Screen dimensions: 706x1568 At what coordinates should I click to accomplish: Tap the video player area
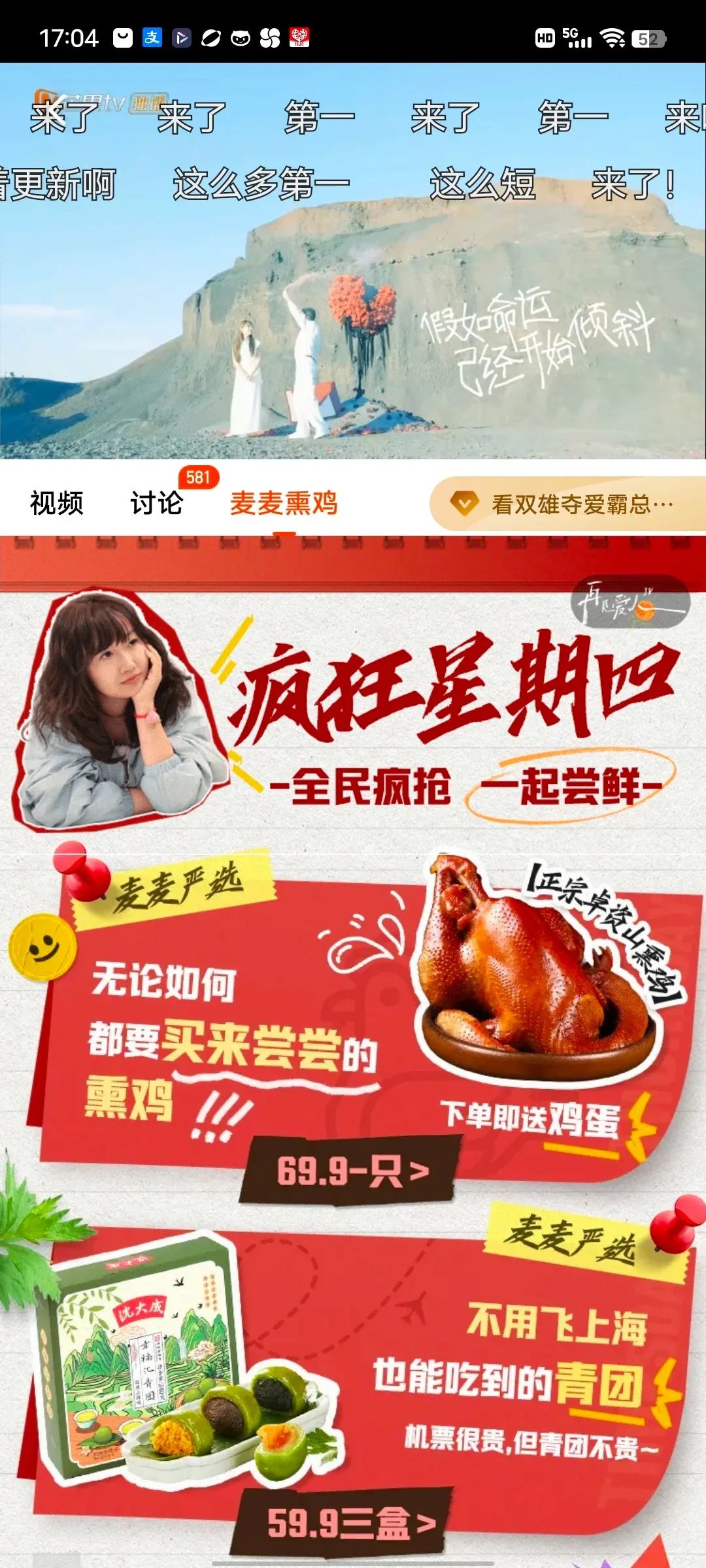pos(353,294)
